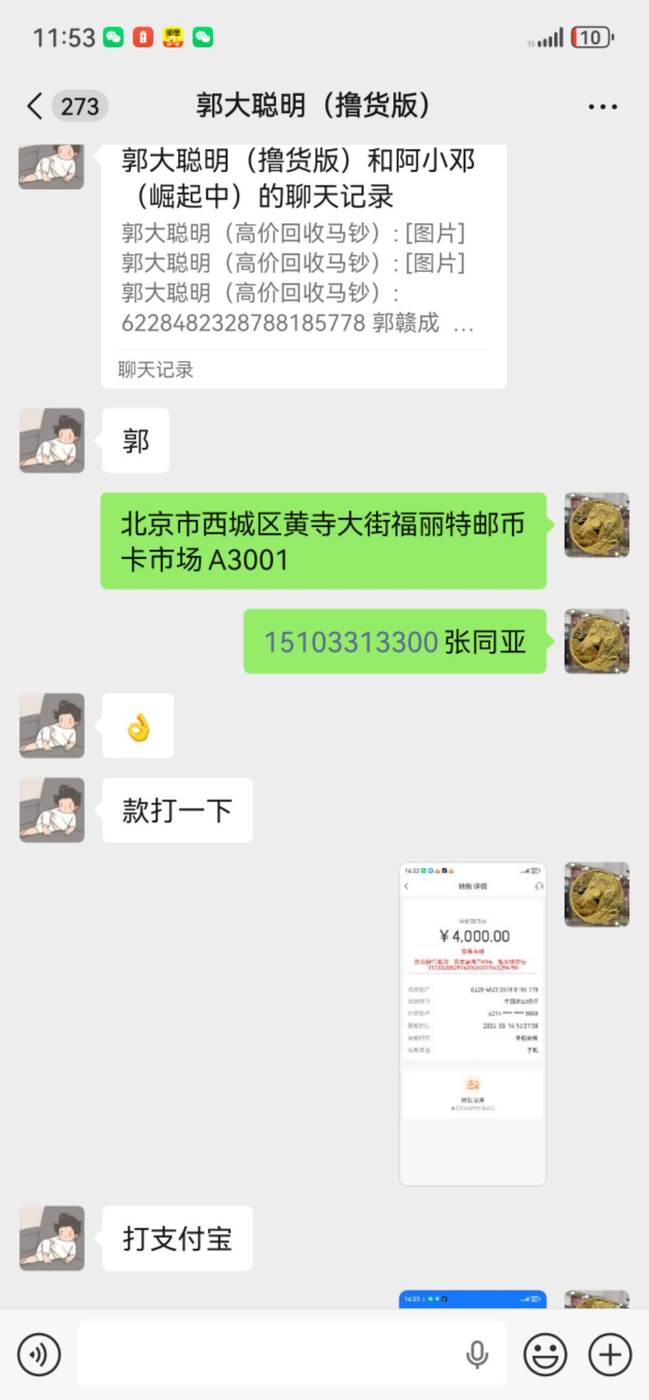Open the forwarded 聊天记录 card

[x=303, y=264]
